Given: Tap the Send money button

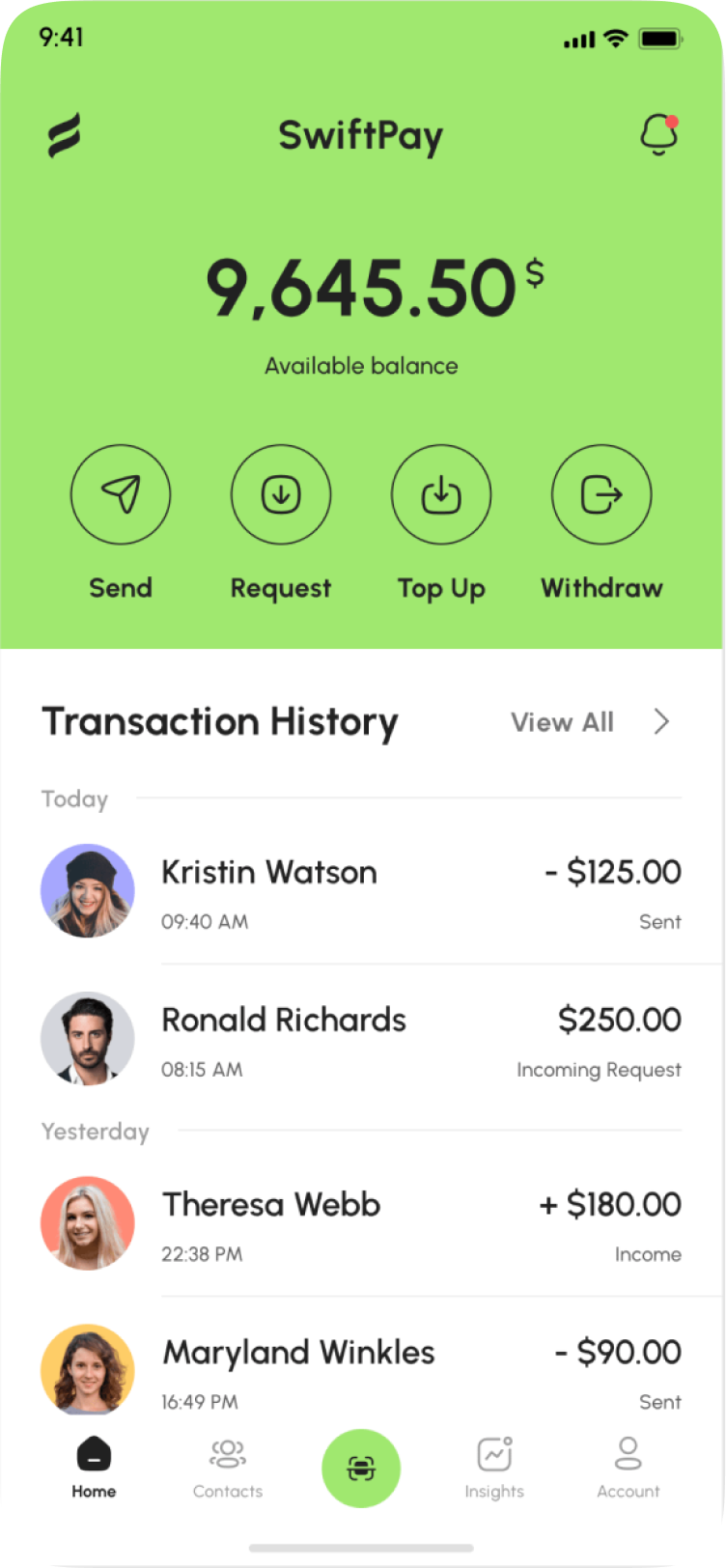Looking at the screenshot, I should [121, 495].
